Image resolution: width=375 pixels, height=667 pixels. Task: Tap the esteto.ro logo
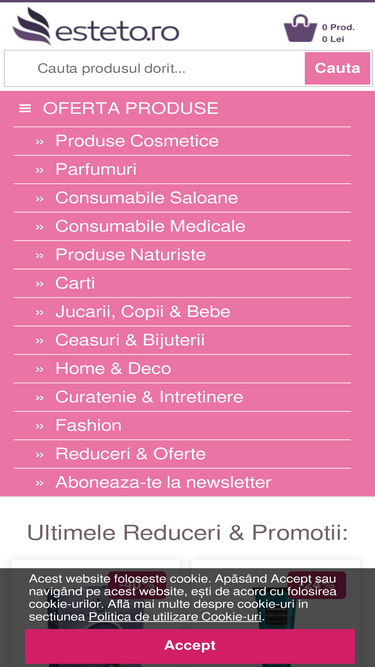click(96, 26)
